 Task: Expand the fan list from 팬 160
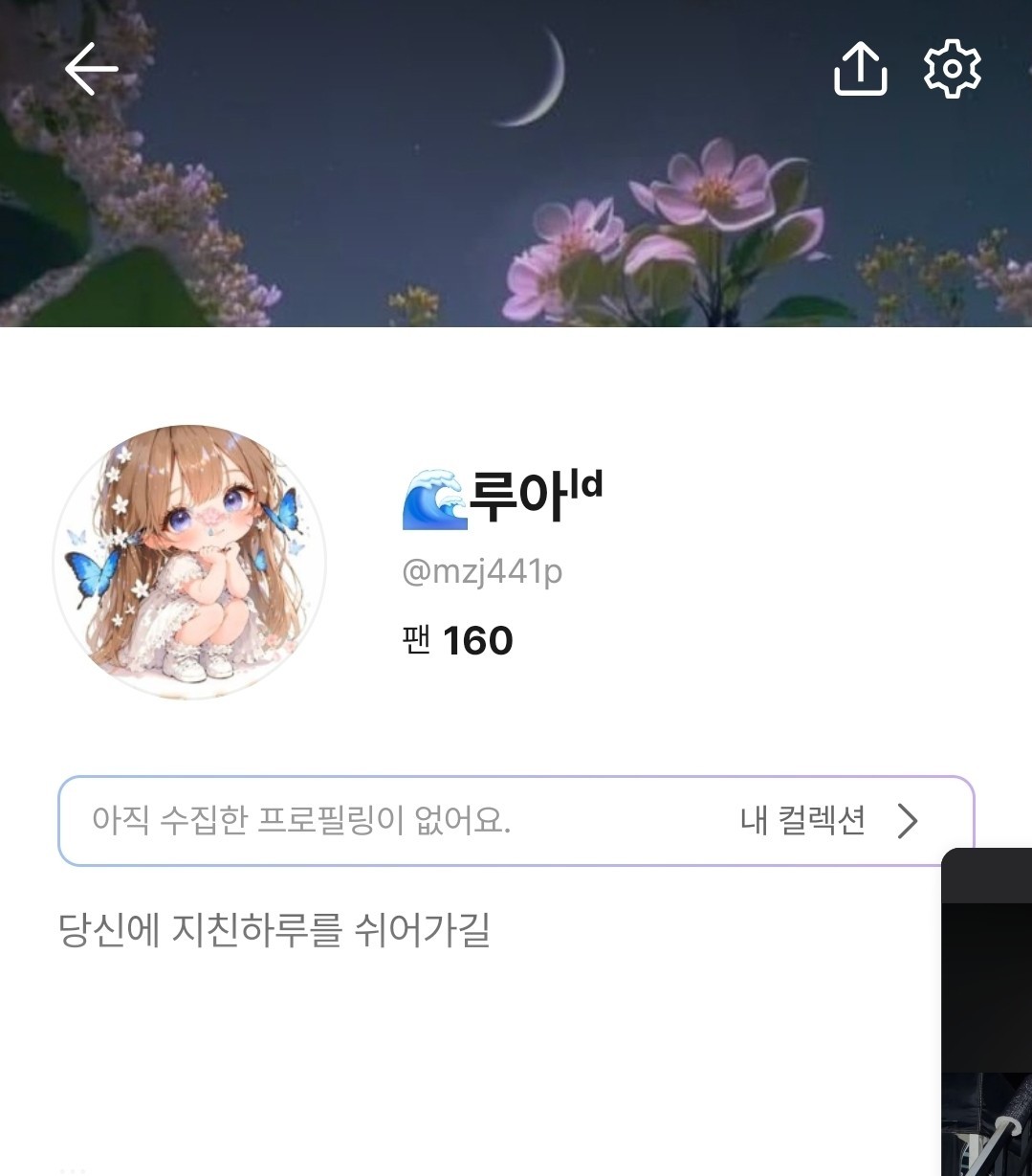coord(456,639)
